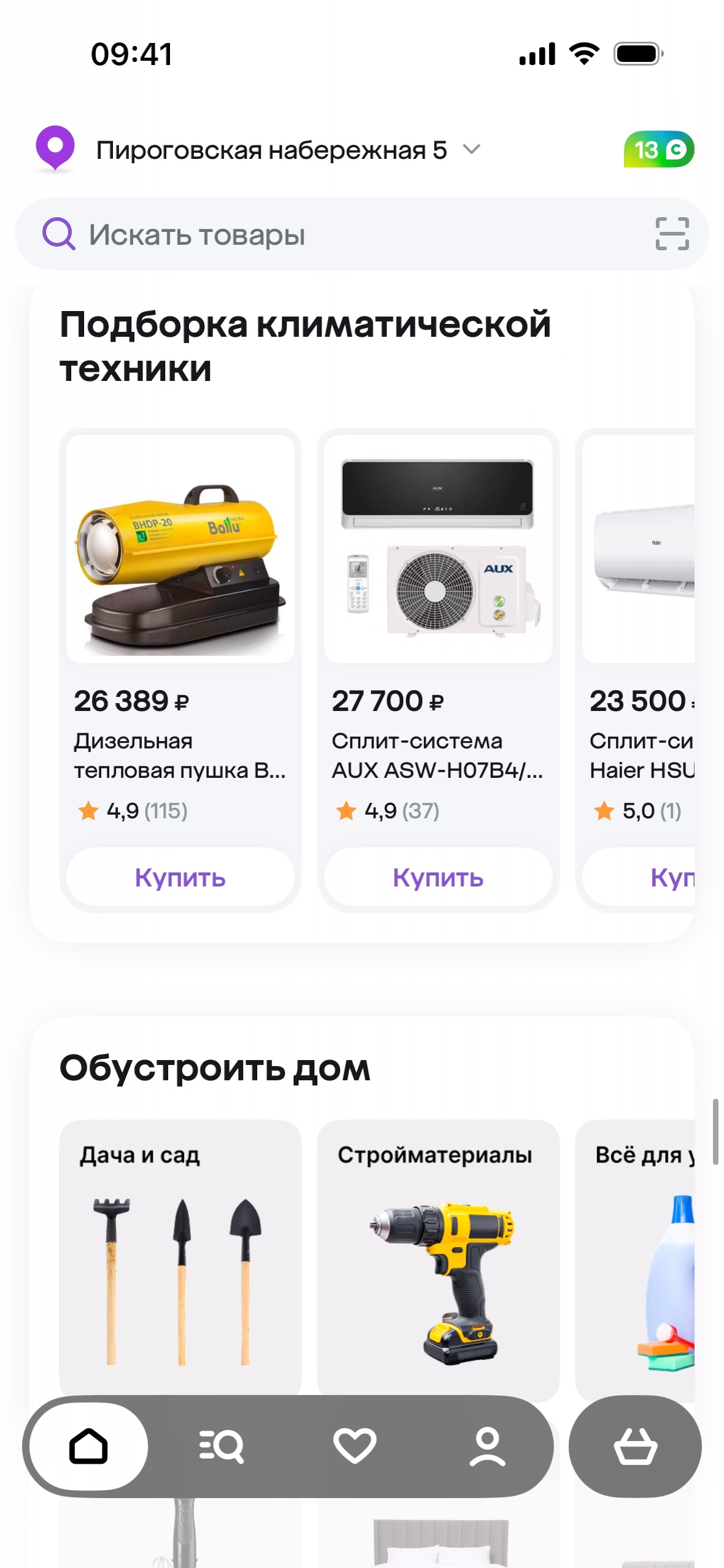Open the Стройматериалы category

coord(438,1258)
